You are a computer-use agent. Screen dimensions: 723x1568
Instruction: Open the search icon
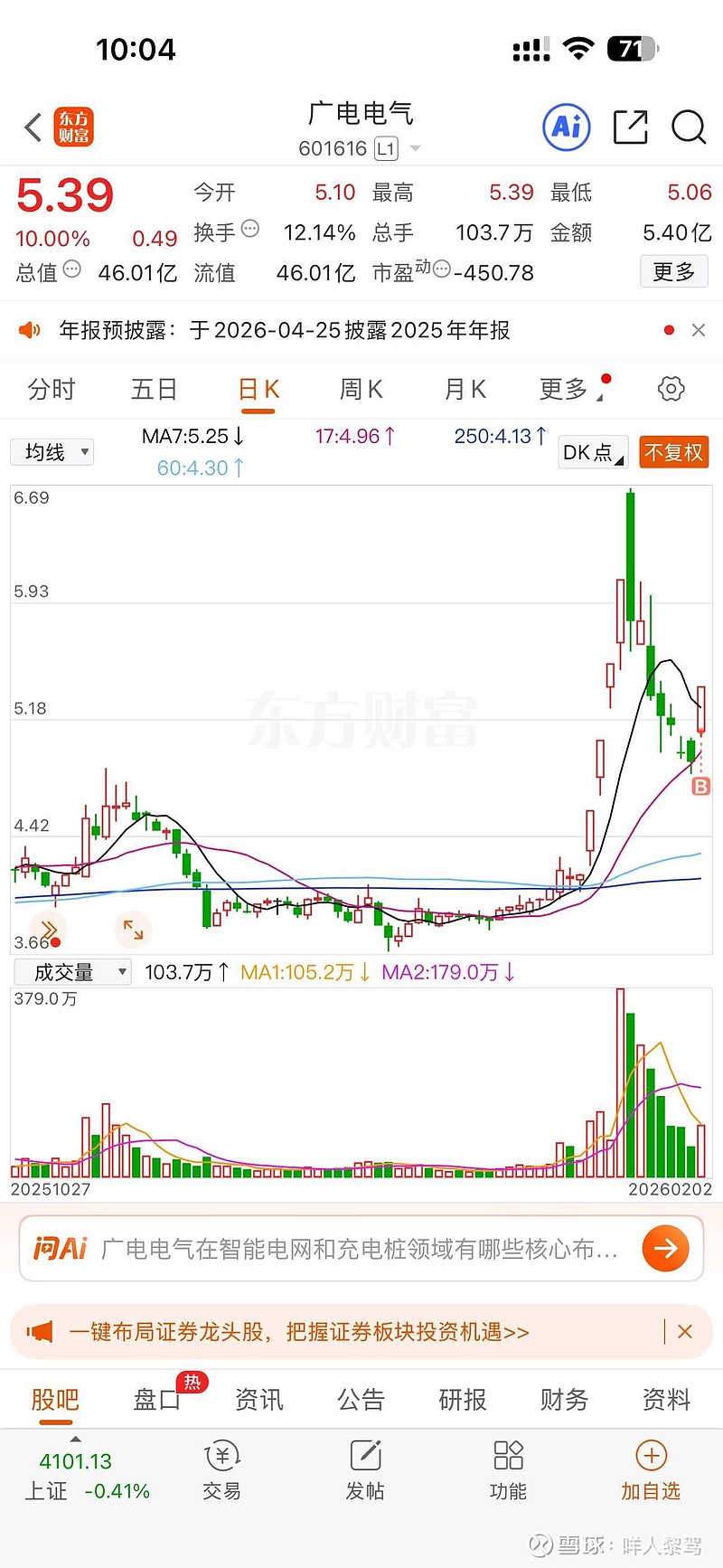(x=689, y=128)
